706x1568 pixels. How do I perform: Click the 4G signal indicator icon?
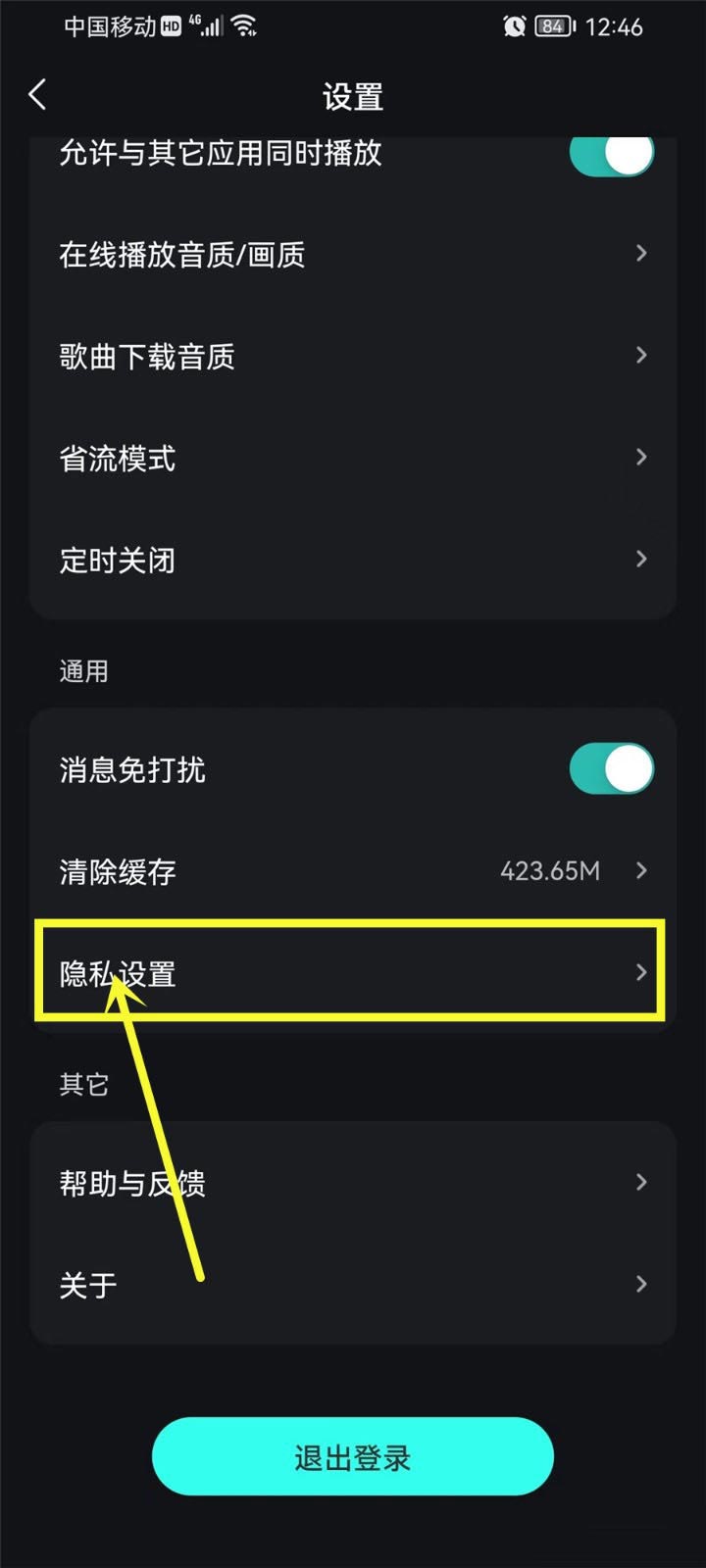tap(193, 22)
